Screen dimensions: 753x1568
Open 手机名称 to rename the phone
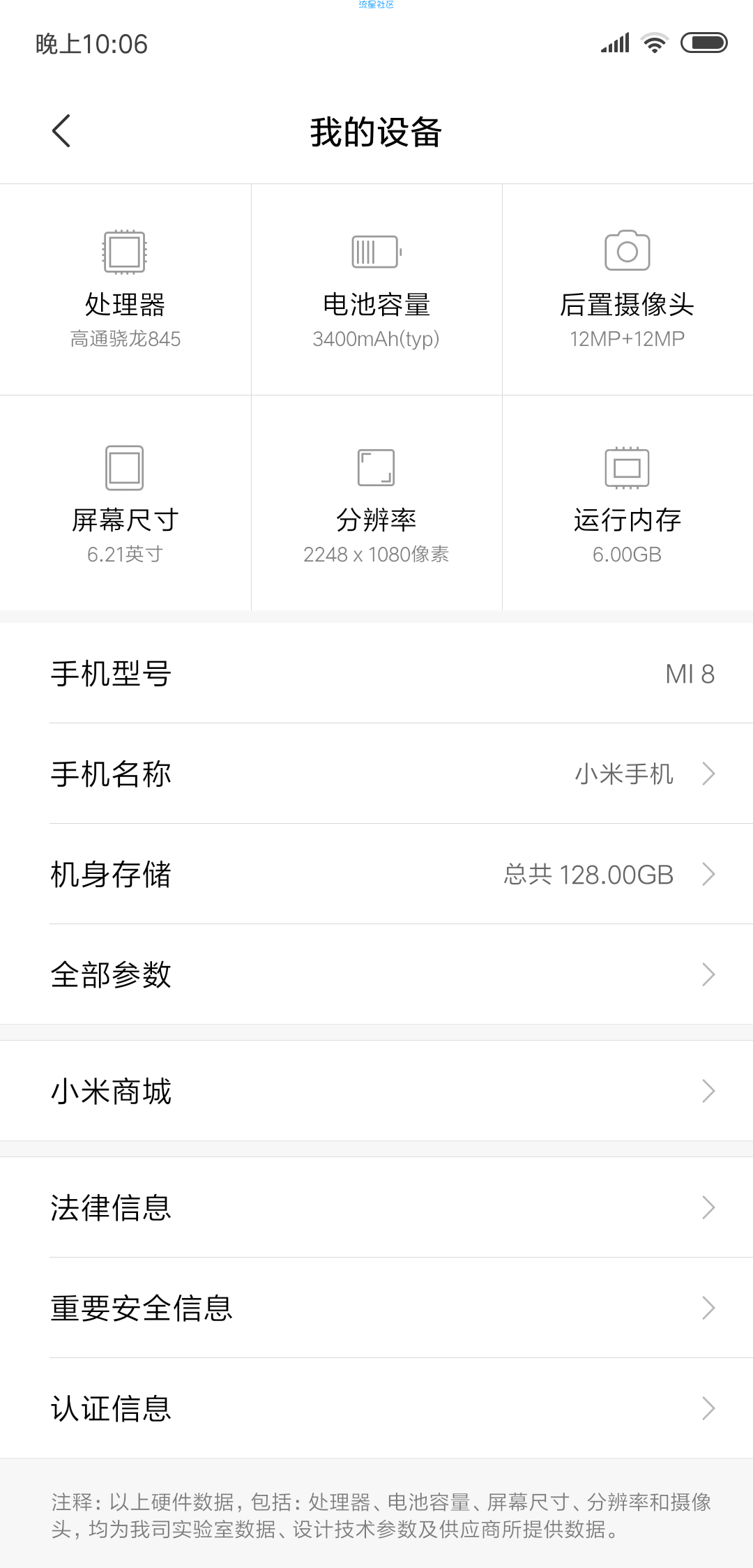[376, 774]
